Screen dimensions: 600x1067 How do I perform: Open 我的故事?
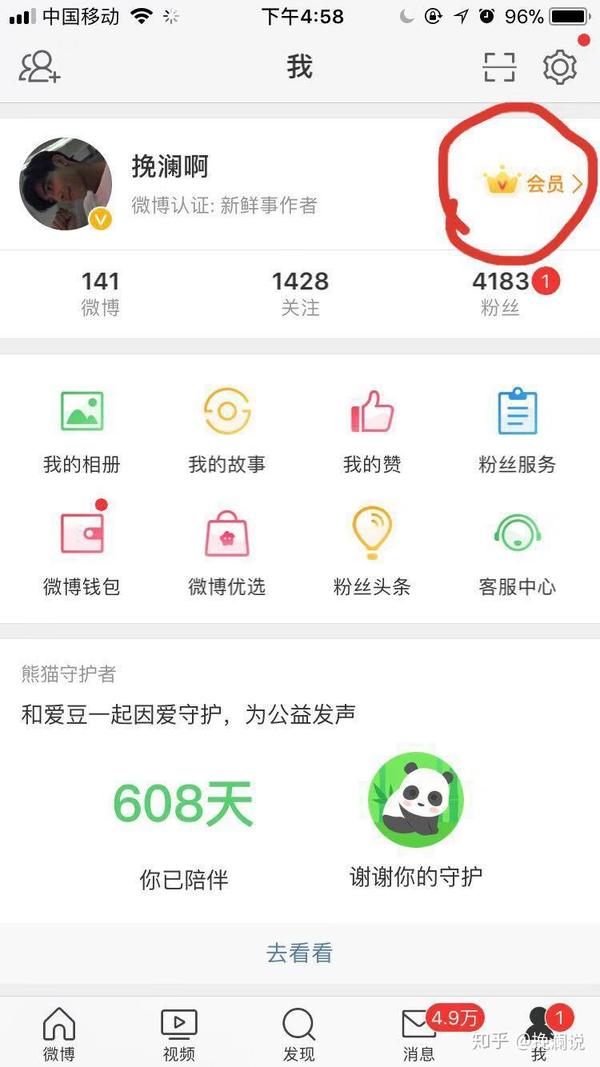(x=227, y=430)
